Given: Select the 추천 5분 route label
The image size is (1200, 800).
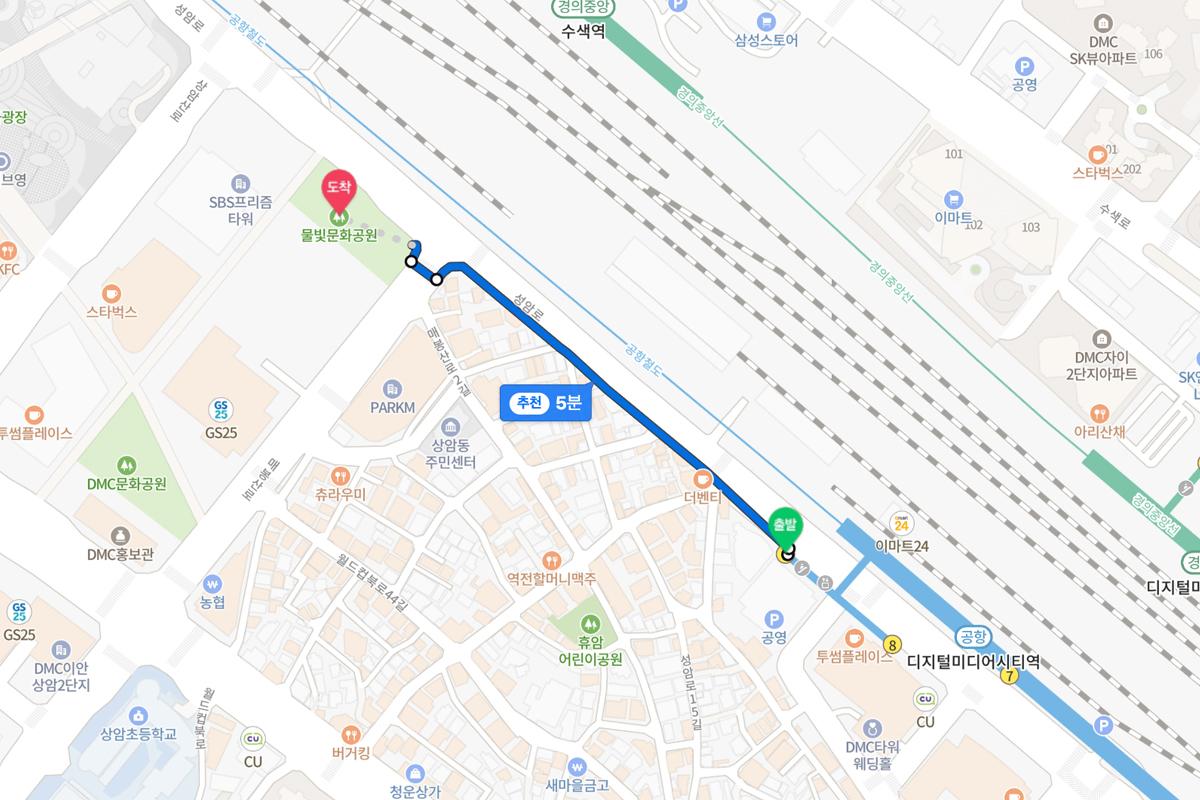Looking at the screenshot, I should click(x=546, y=404).
